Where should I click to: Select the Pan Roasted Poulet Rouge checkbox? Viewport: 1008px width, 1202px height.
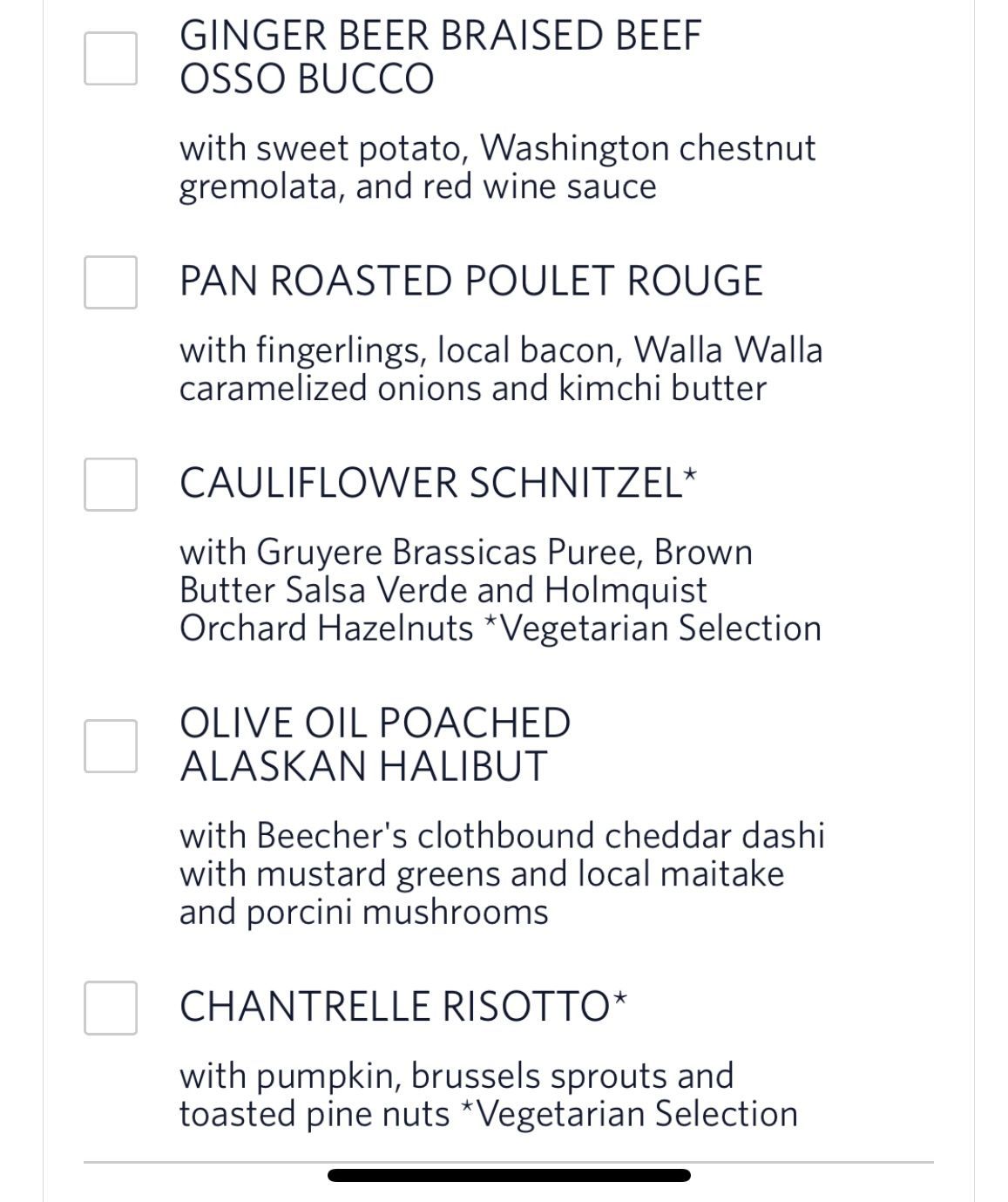pyautogui.click(x=111, y=282)
